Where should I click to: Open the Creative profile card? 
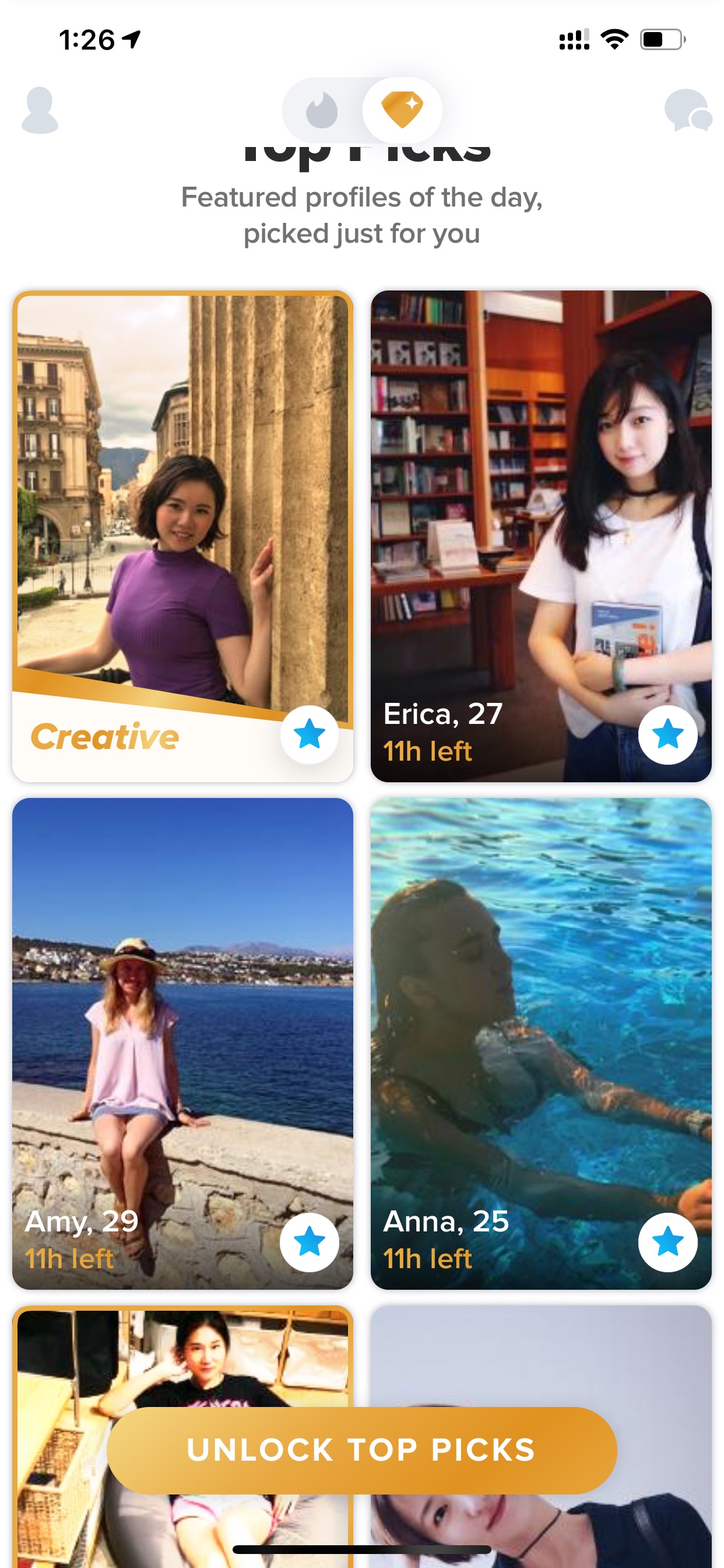pyautogui.click(x=182, y=536)
